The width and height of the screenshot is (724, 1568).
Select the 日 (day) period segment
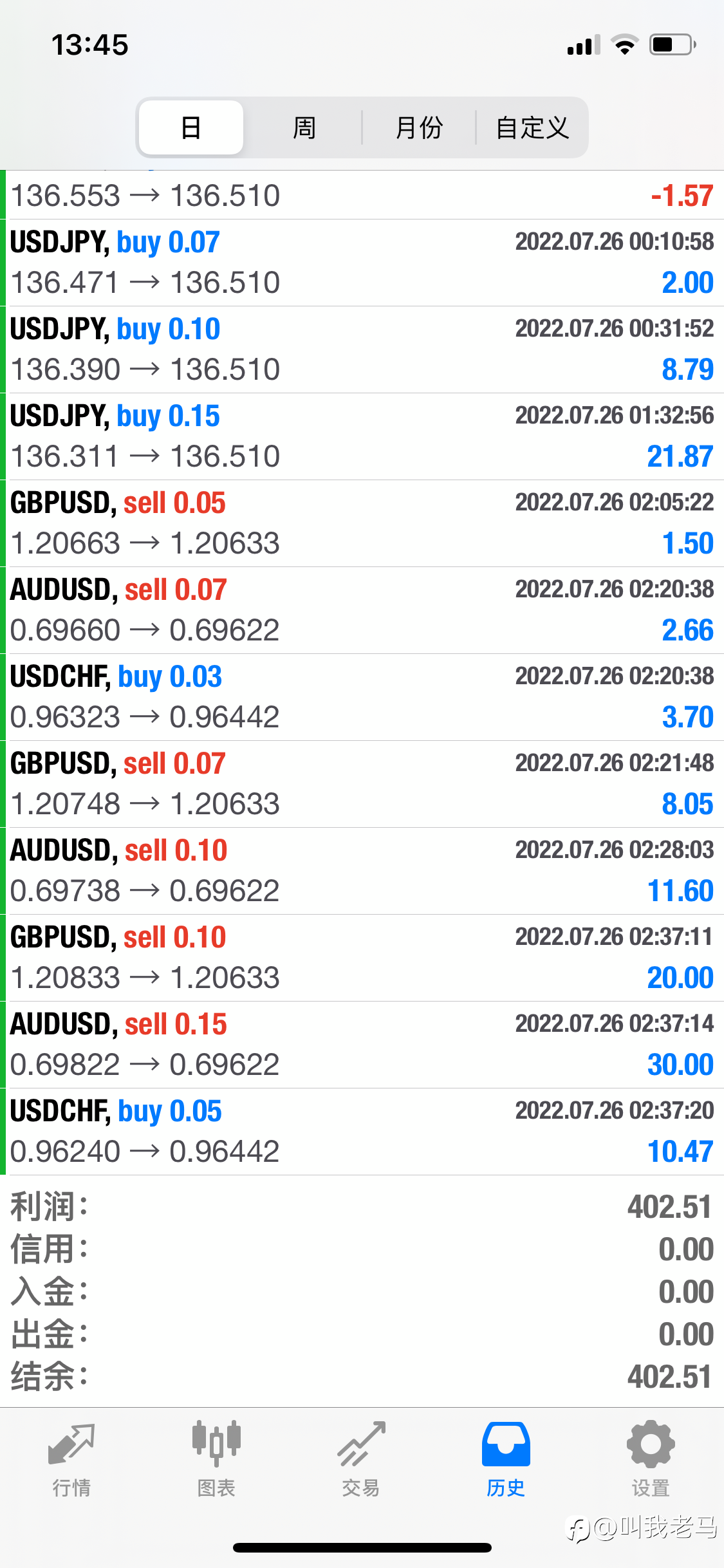click(191, 127)
